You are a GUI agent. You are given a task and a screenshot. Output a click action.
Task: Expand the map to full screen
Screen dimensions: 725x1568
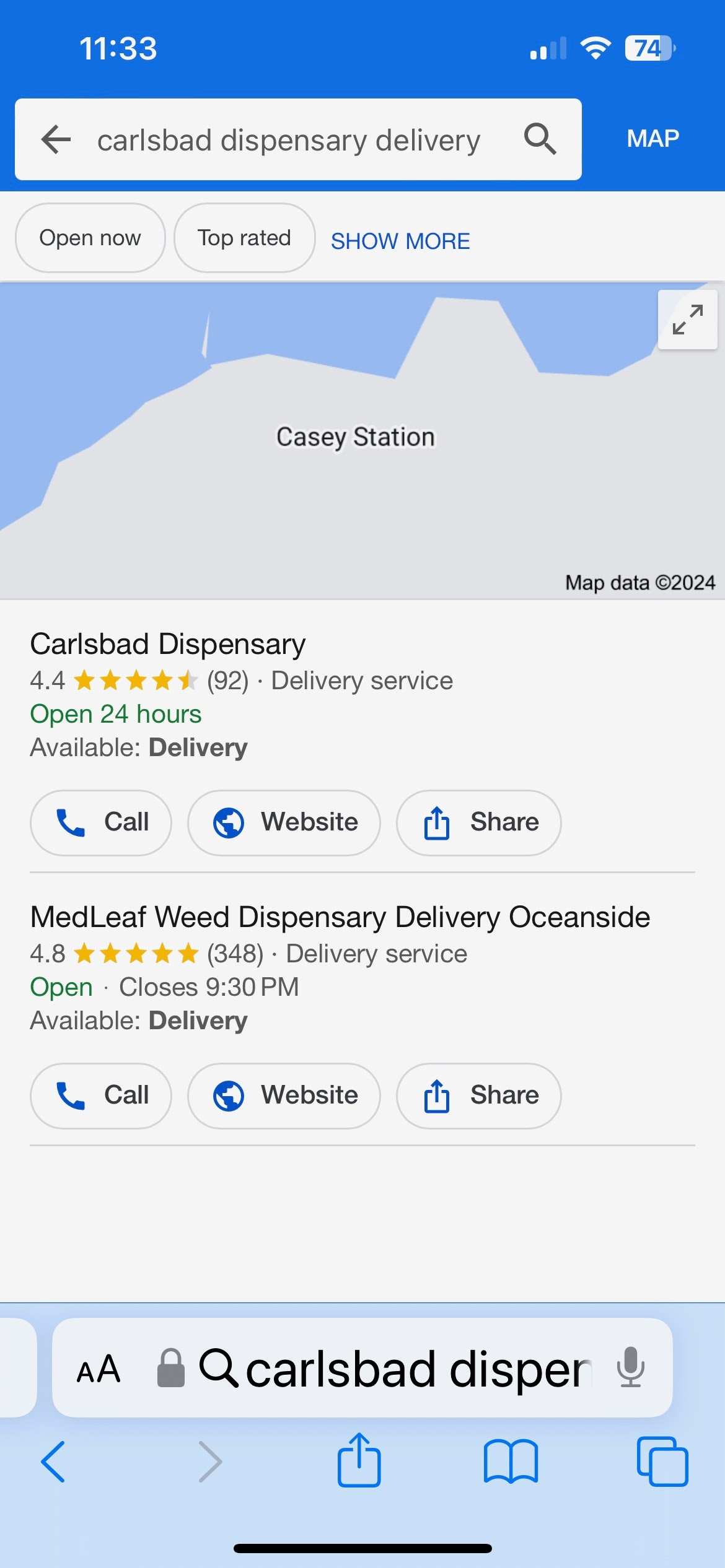pos(688,320)
